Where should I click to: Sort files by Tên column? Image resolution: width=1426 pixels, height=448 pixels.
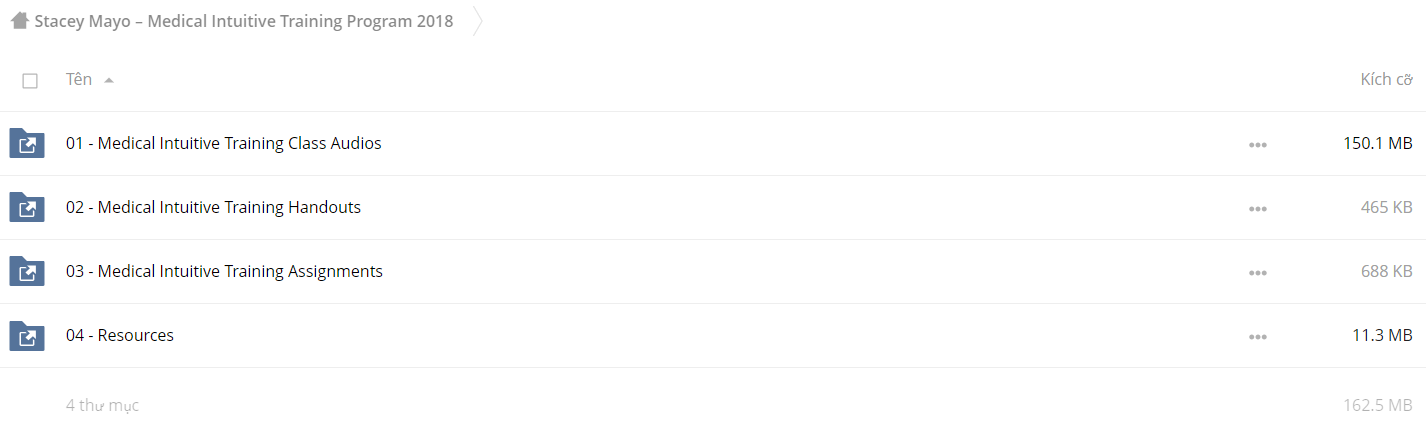point(79,79)
